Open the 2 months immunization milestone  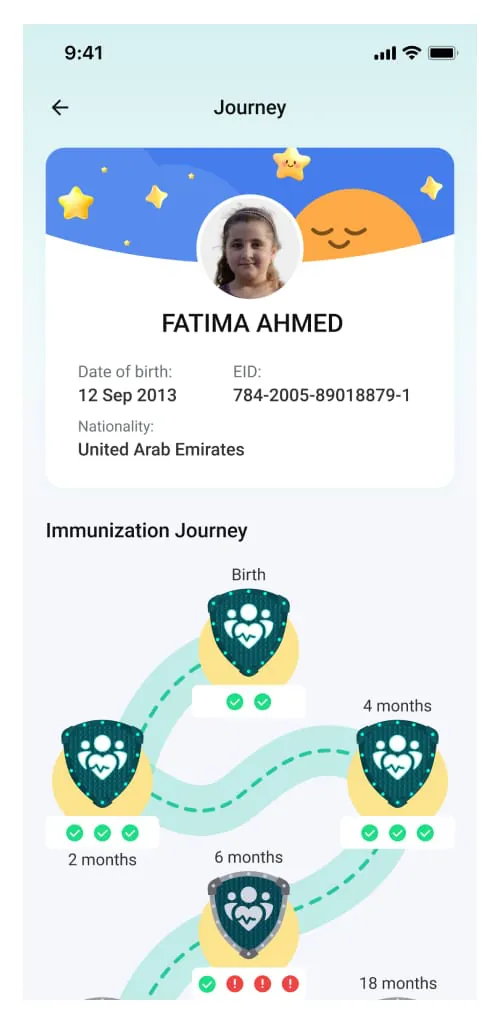coord(102,763)
